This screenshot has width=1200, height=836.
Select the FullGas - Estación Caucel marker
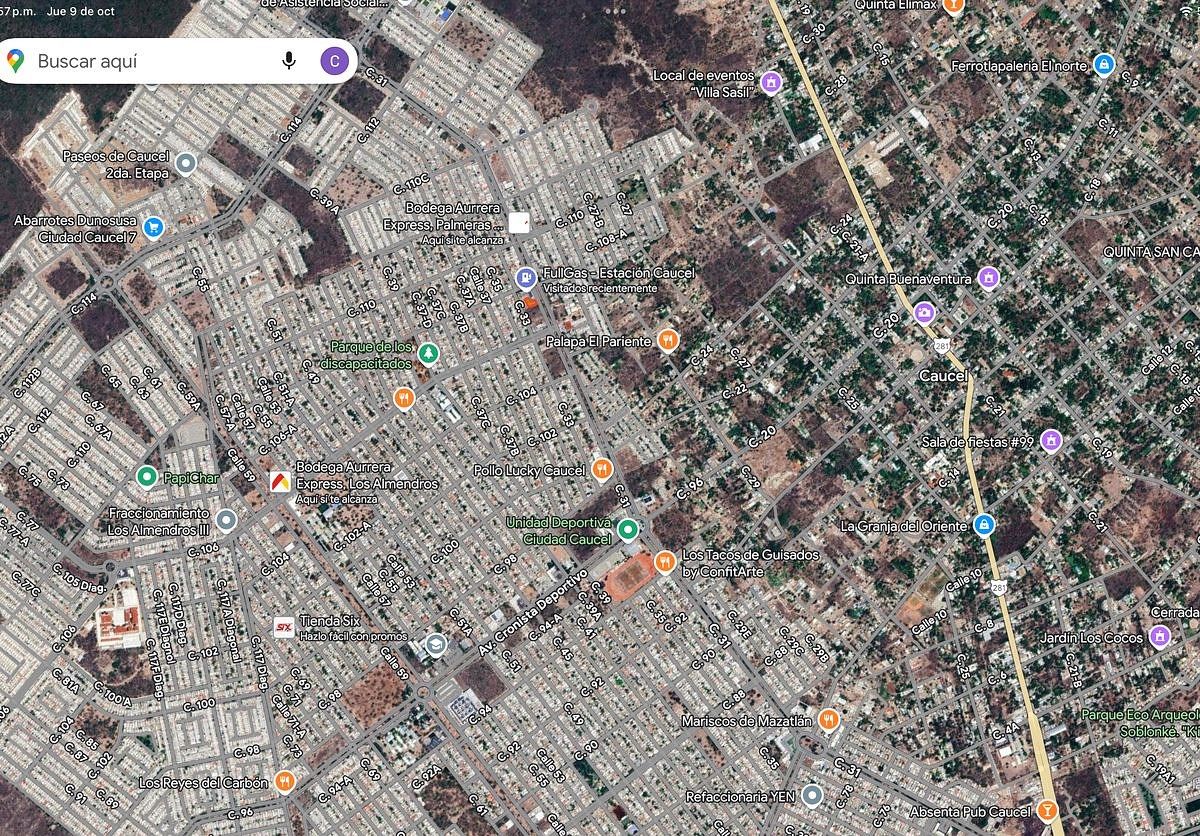tap(525, 277)
